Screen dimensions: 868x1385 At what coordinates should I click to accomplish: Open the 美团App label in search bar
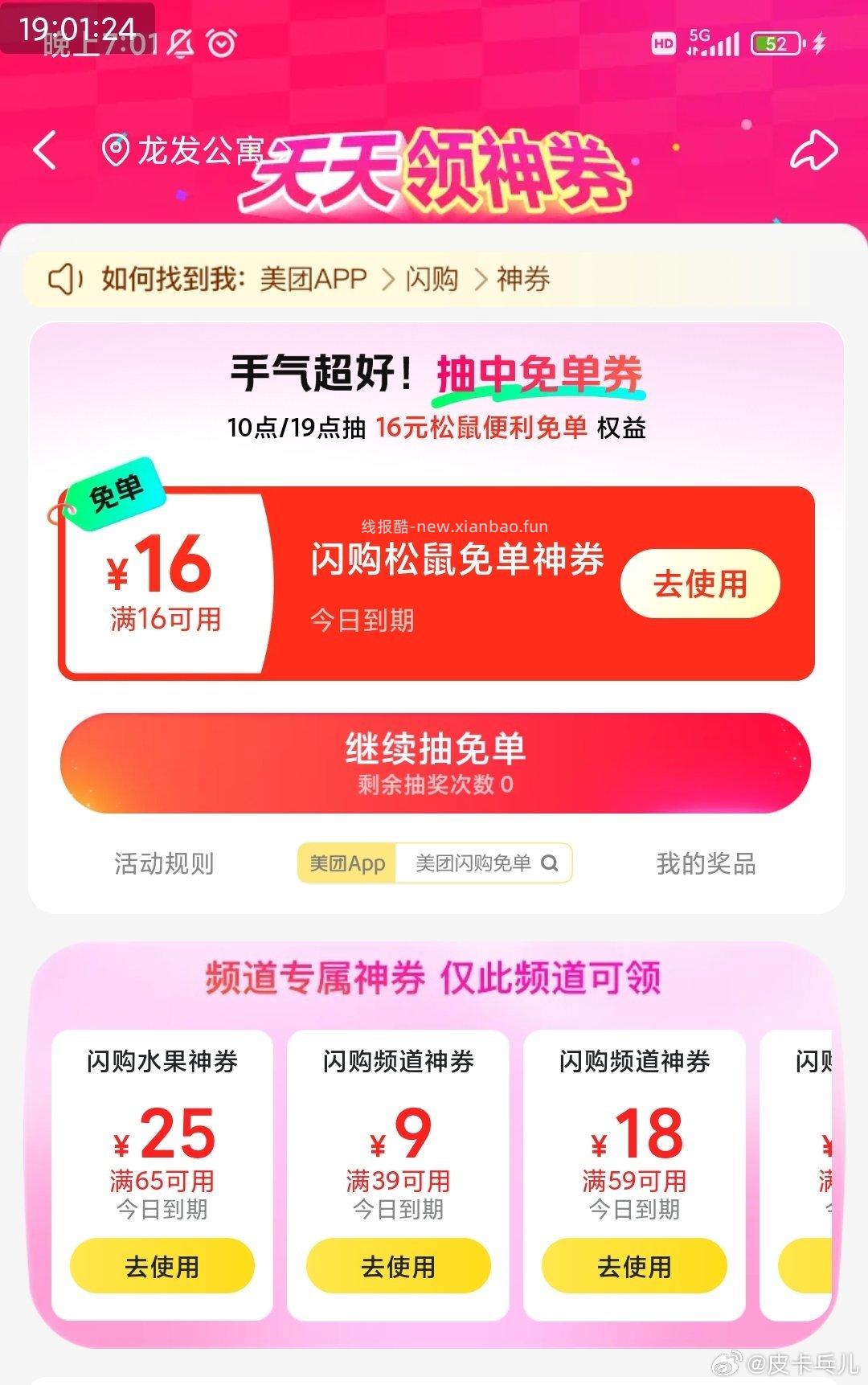coord(346,863)
